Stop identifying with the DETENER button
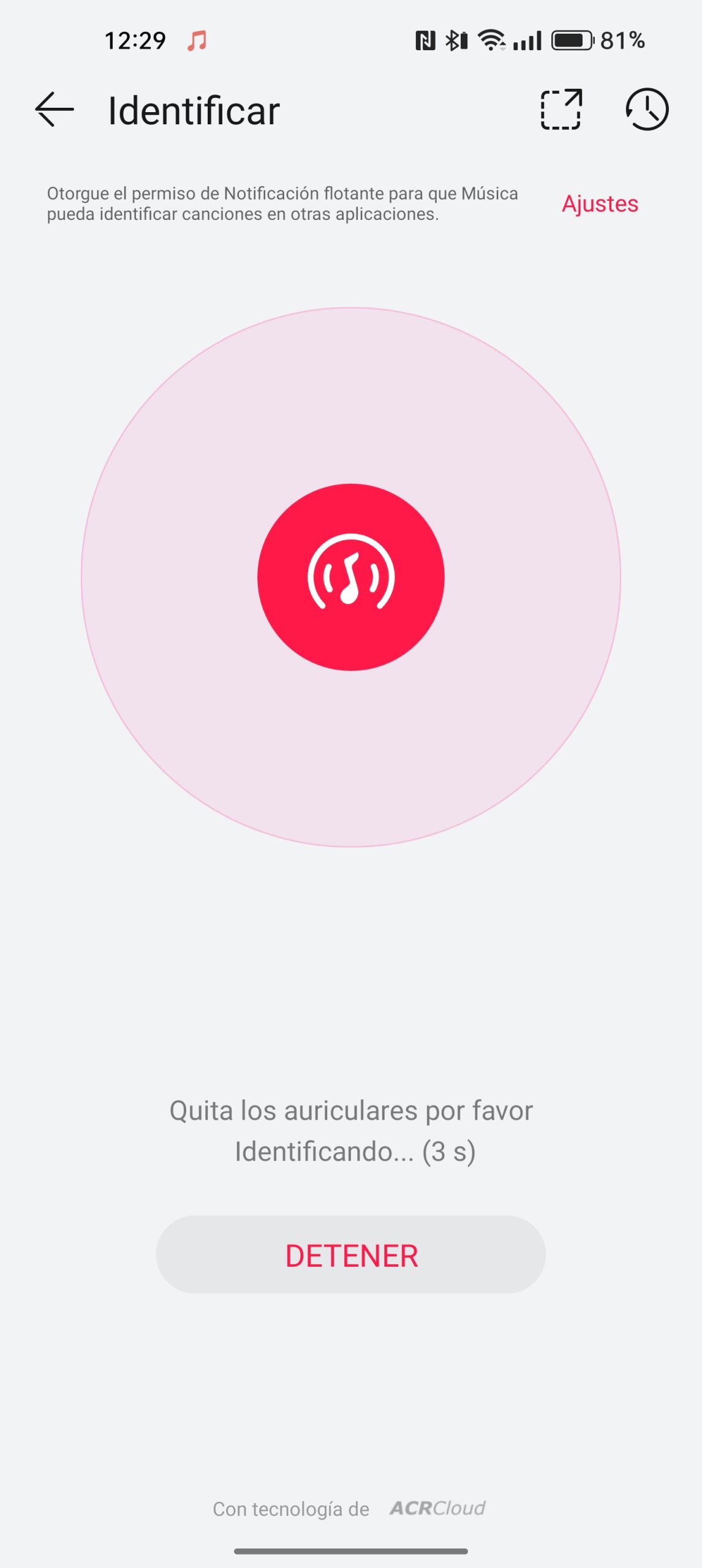The width and height of the screenshot is (702, 1568). point(350,1255)
